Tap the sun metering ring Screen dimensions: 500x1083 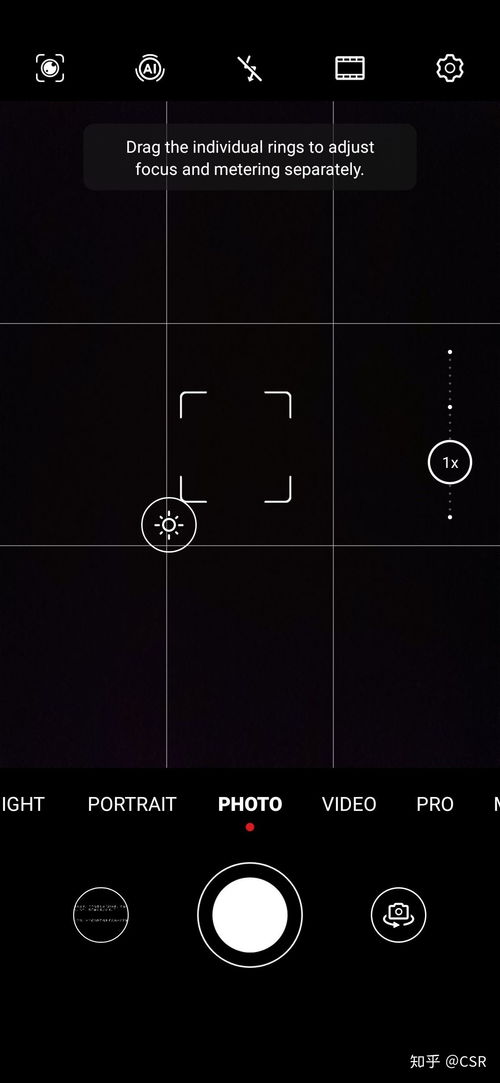[x=169, y=525]
